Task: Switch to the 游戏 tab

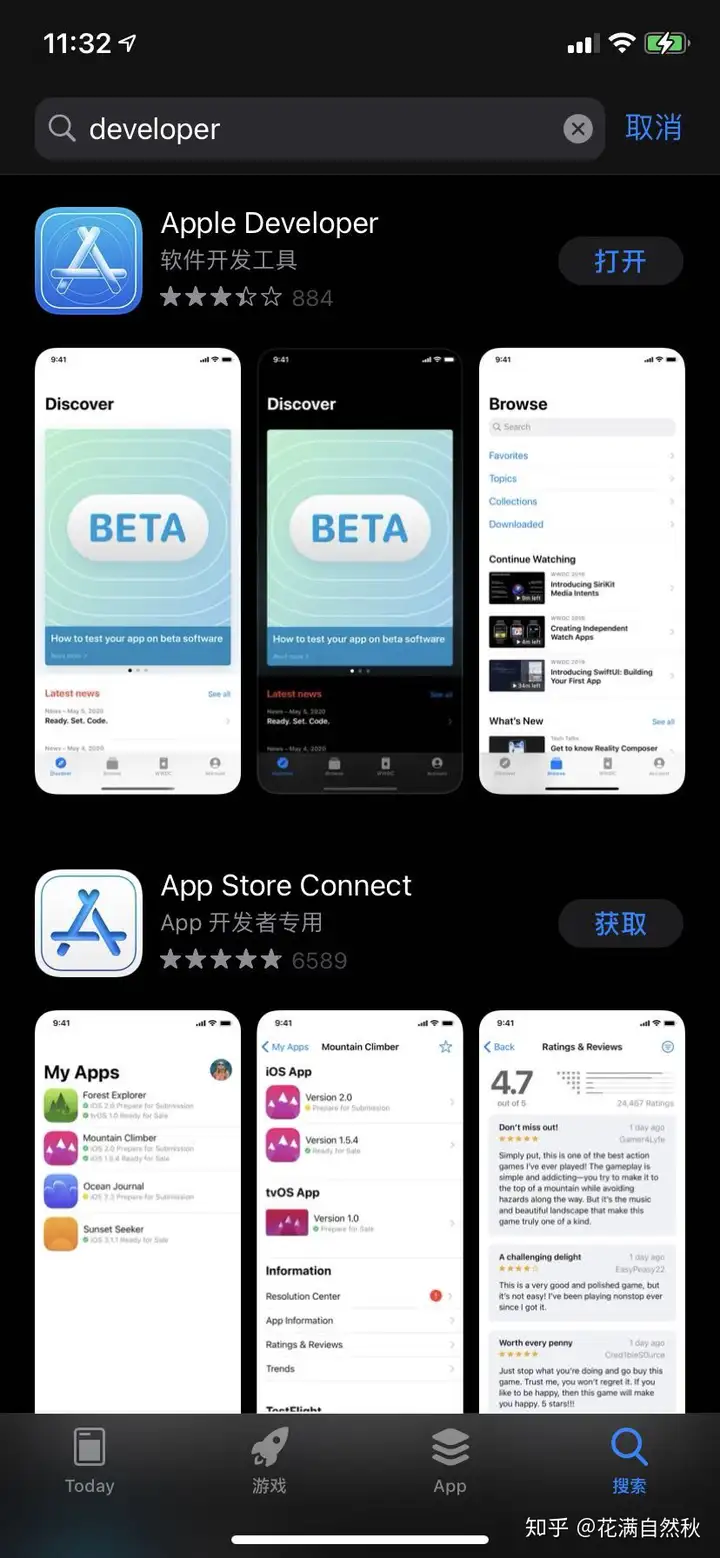Action: [269, 1462]
